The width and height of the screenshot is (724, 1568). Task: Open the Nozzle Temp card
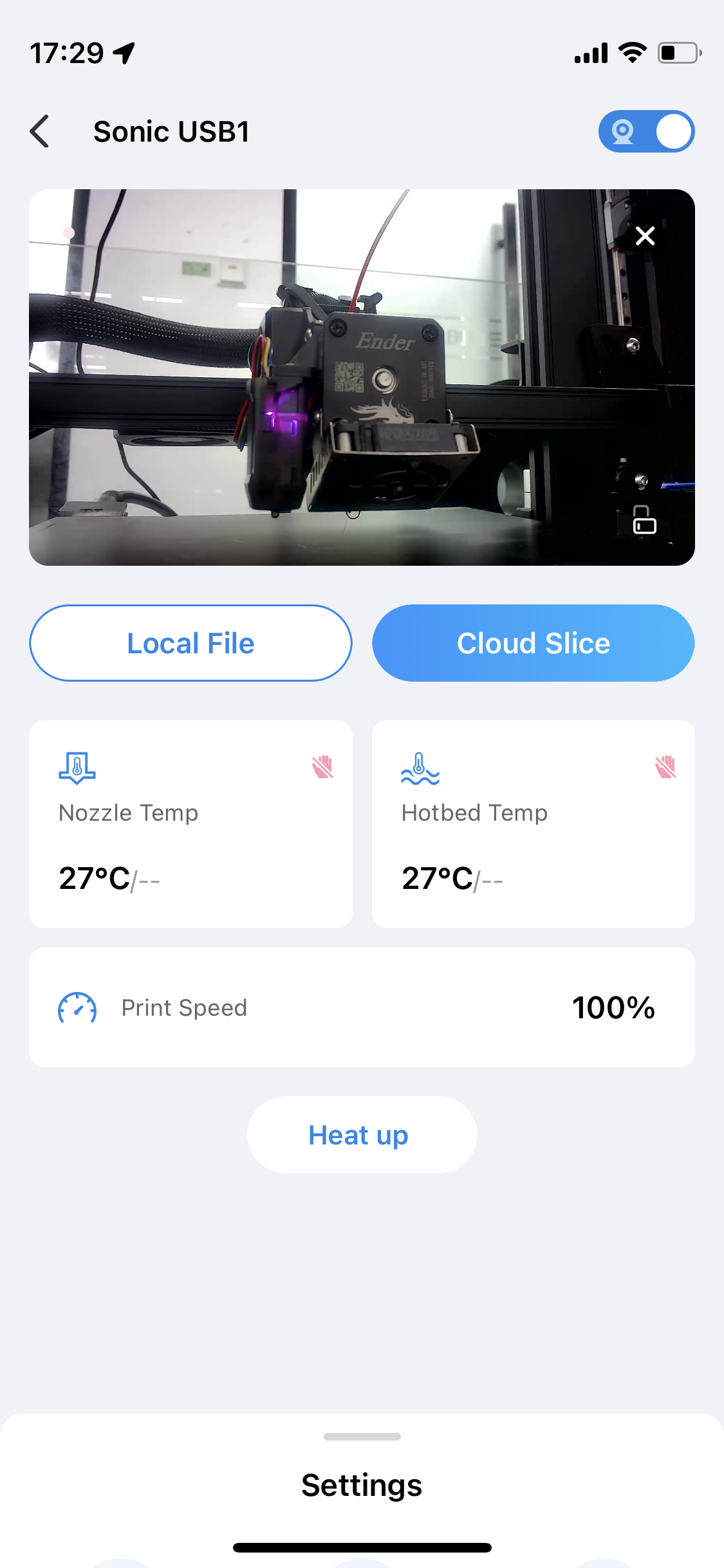(190, 824)
